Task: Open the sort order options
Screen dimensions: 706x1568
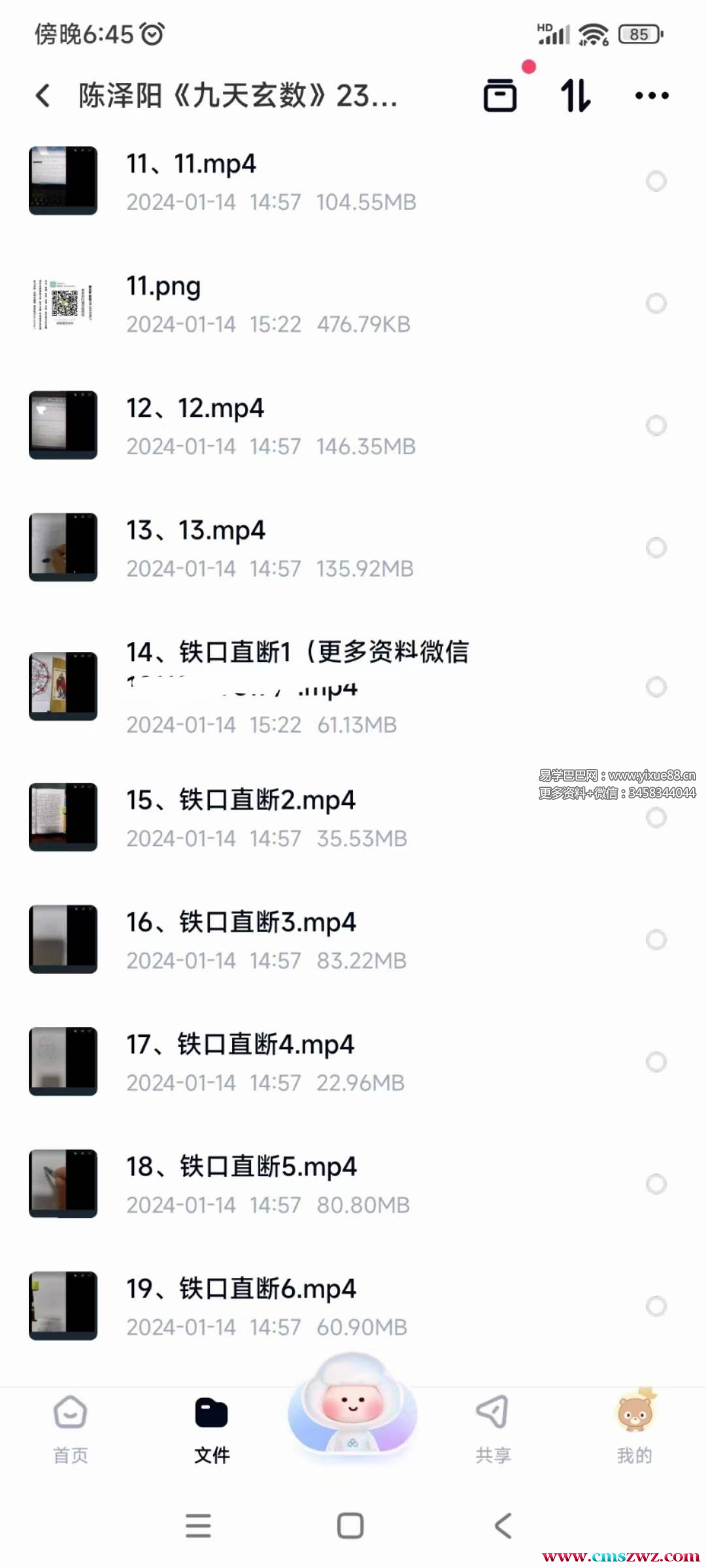Action: tap(576, 95)
